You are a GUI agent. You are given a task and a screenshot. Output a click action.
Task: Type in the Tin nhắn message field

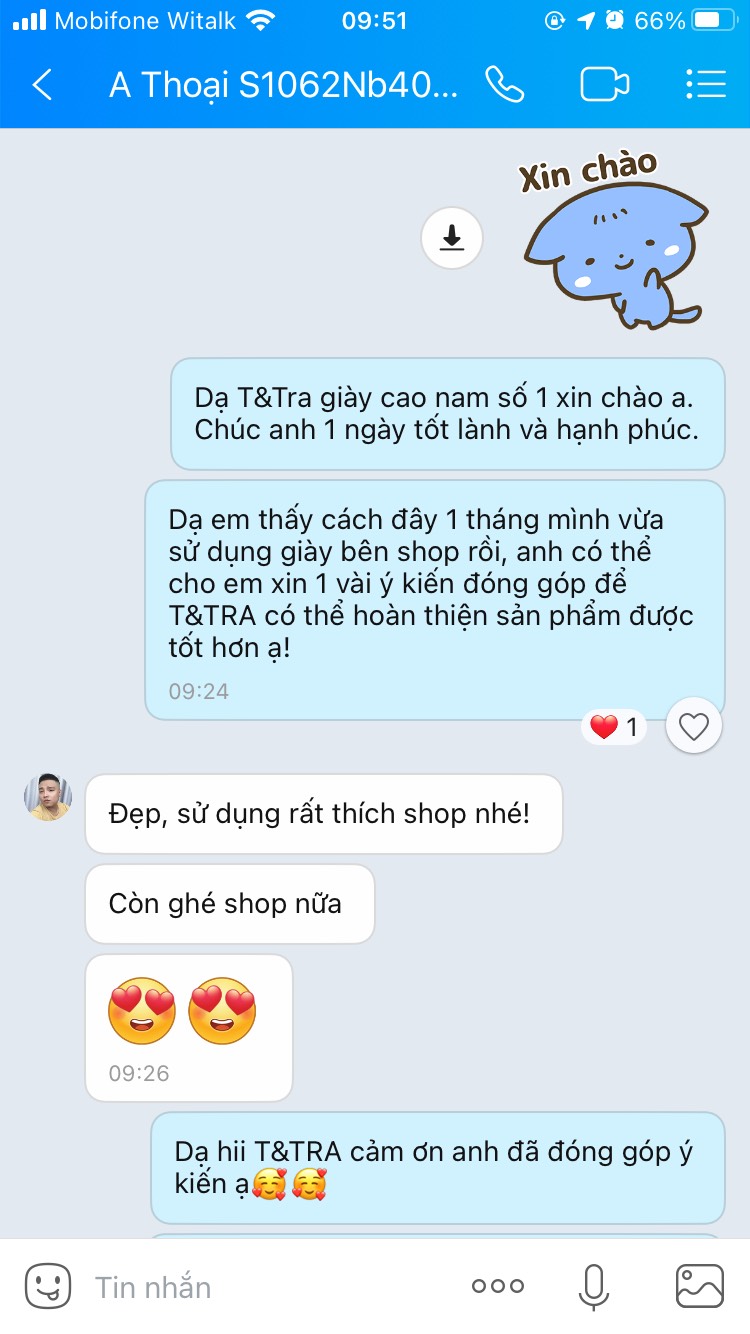[x=270, y=1286]
